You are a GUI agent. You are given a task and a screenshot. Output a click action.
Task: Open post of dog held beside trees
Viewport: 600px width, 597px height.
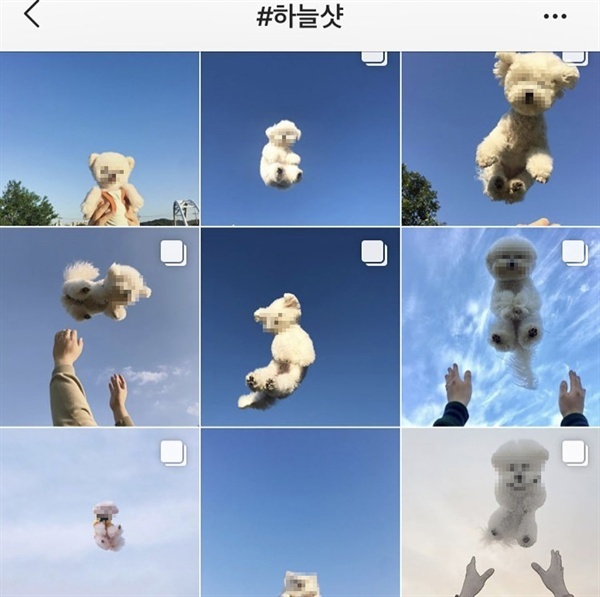[x=99, y=138]
